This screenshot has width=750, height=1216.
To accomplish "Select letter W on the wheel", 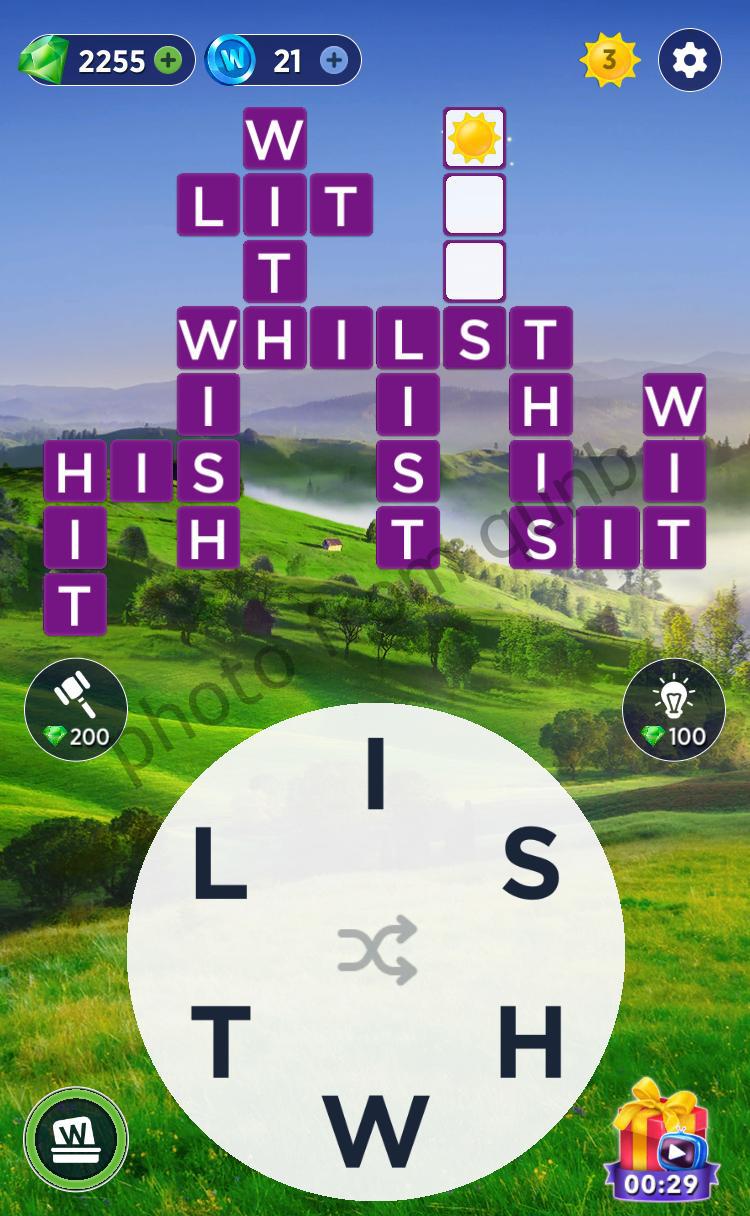I will pos(376,1131).
